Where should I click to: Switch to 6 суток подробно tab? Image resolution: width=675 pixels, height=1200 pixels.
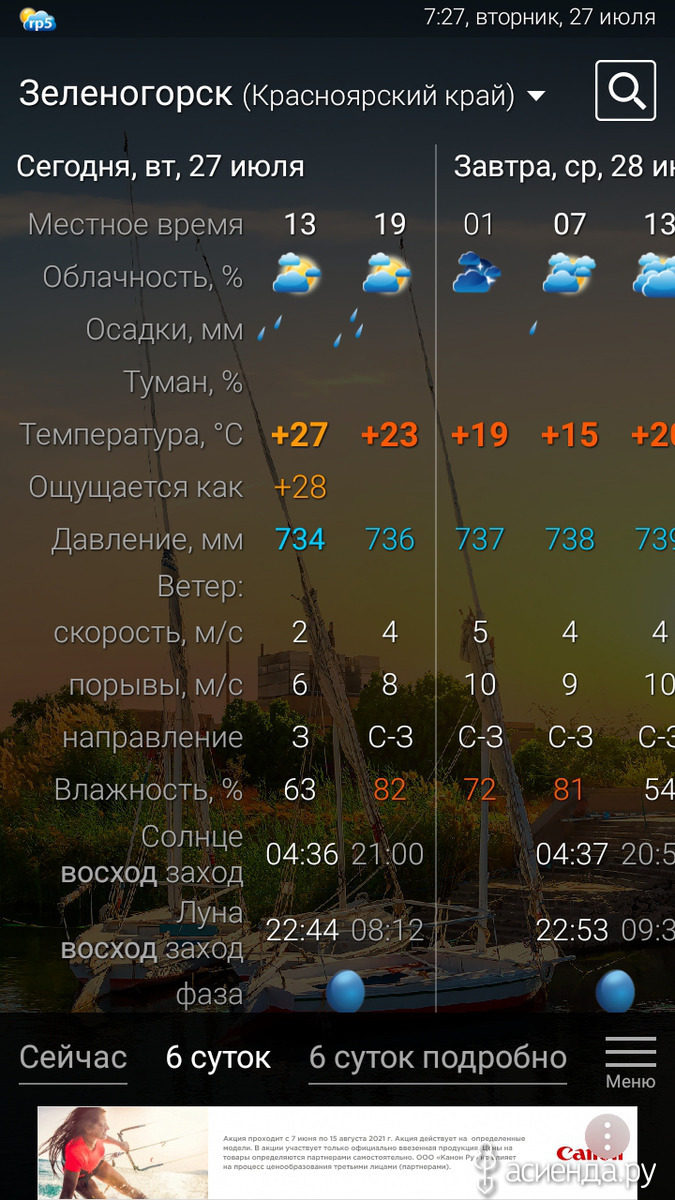[438, 1057]
